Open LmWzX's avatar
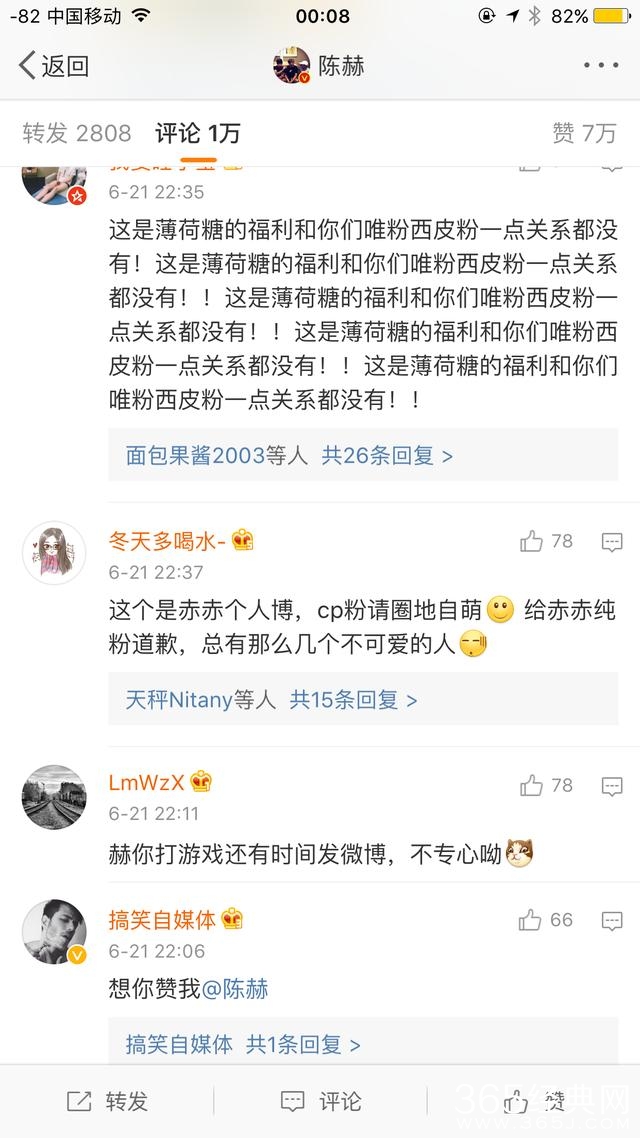This screenshot has height=1138, width=640. pyautogui.click(x=54, y=797)
